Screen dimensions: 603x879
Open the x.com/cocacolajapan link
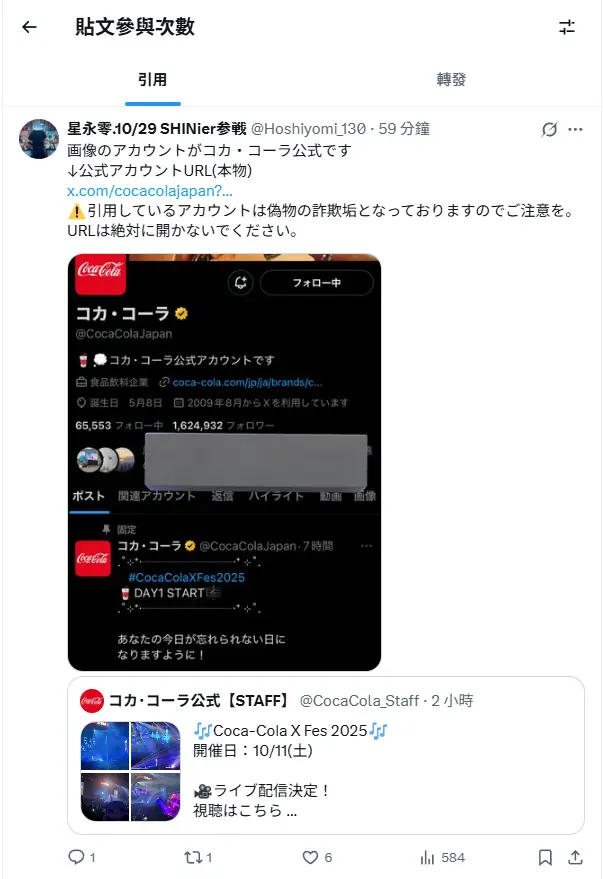[149, 190]
